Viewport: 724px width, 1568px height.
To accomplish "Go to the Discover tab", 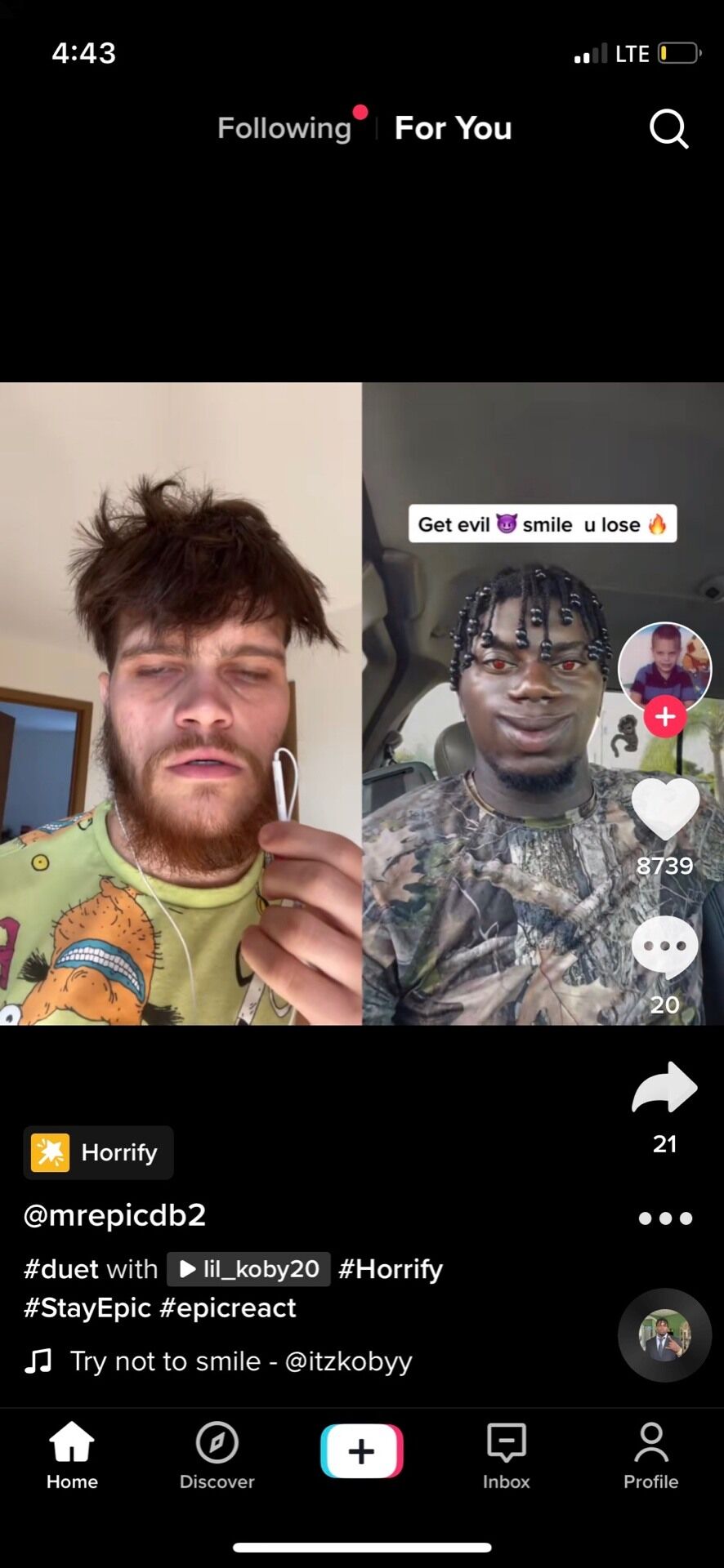I will coord(217,1455).
